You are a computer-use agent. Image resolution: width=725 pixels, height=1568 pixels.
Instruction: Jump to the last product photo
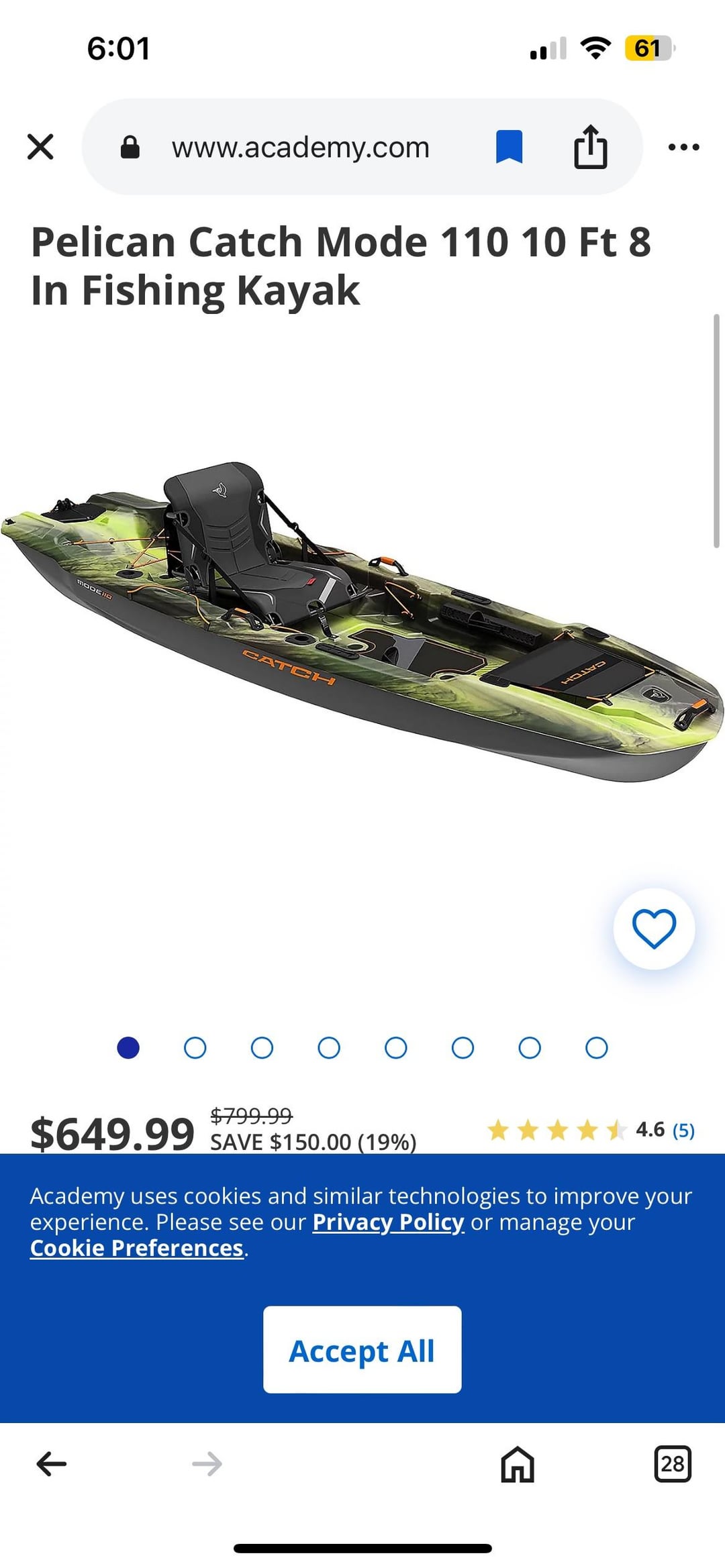[x=596, y=1048]
